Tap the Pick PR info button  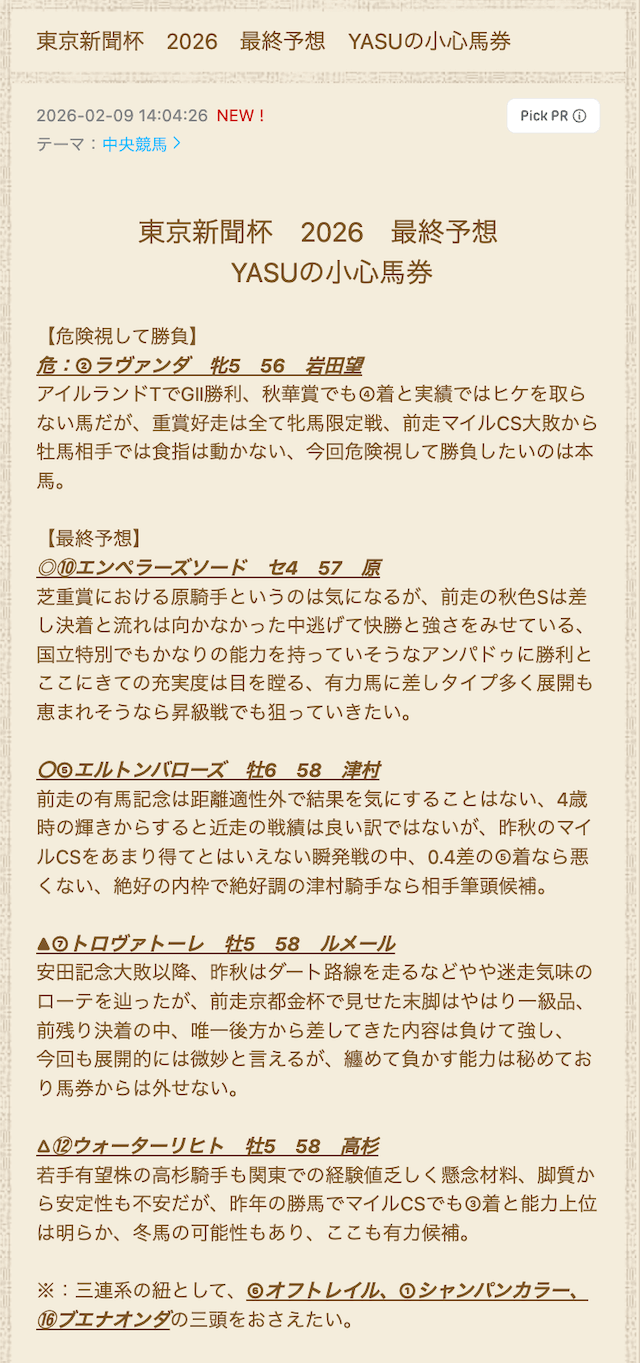pos(552,116)
